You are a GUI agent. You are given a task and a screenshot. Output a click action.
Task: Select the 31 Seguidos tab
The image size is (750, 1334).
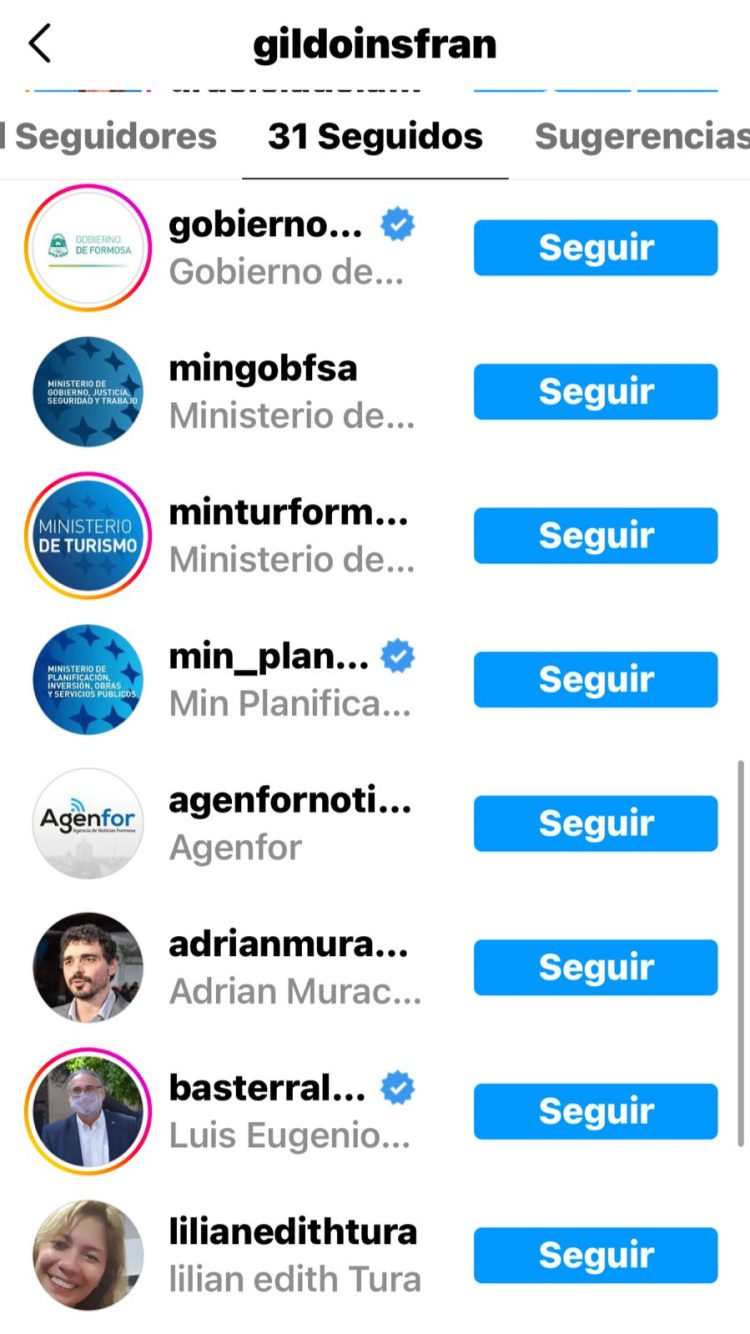[374, 135]
